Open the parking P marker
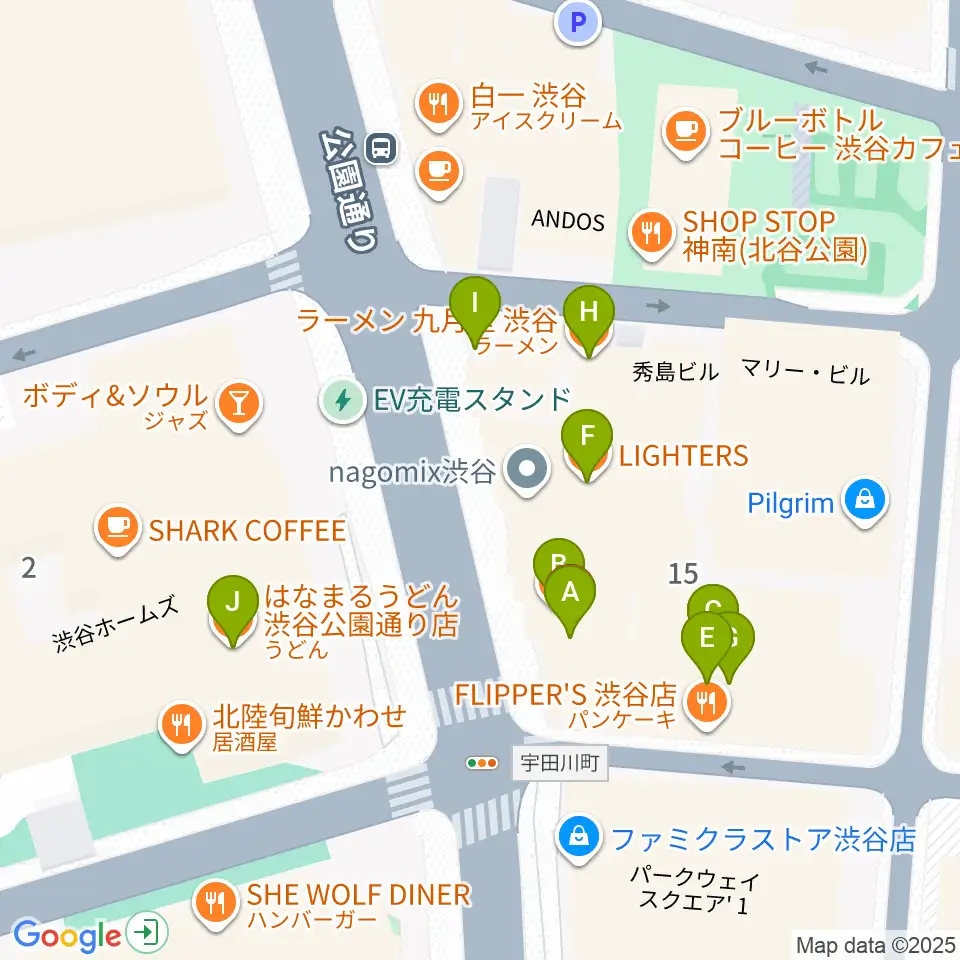This screenshot has width=960, height=960. coord(577,23)
